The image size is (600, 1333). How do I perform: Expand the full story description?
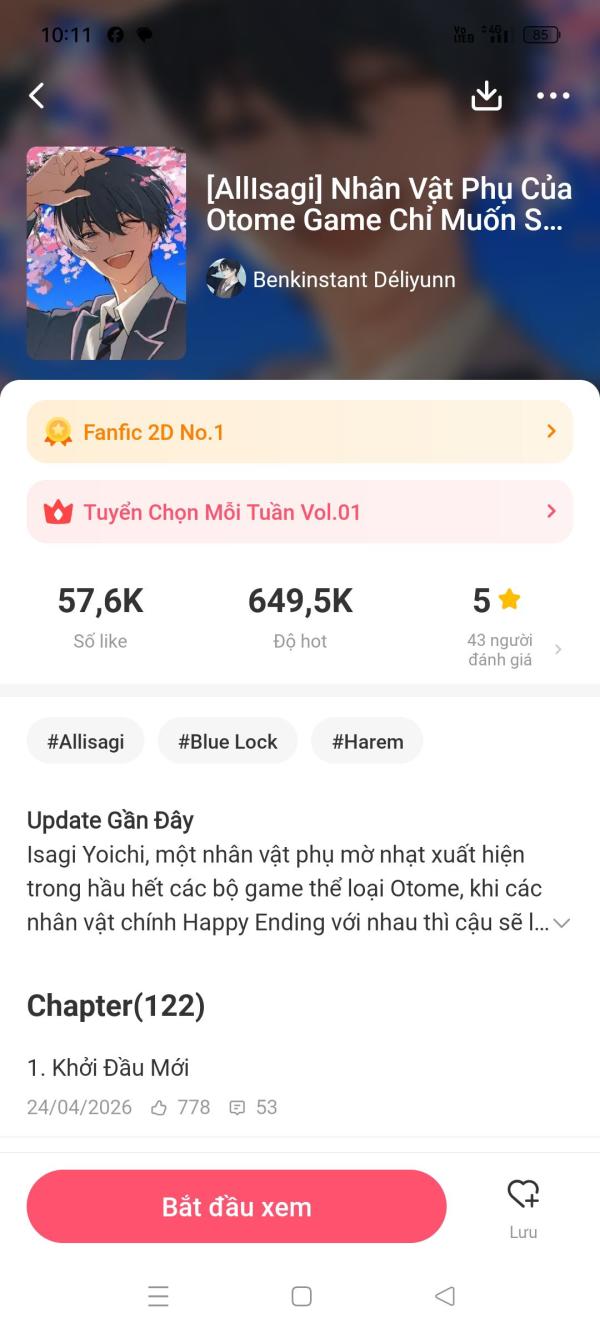[562, 923]
